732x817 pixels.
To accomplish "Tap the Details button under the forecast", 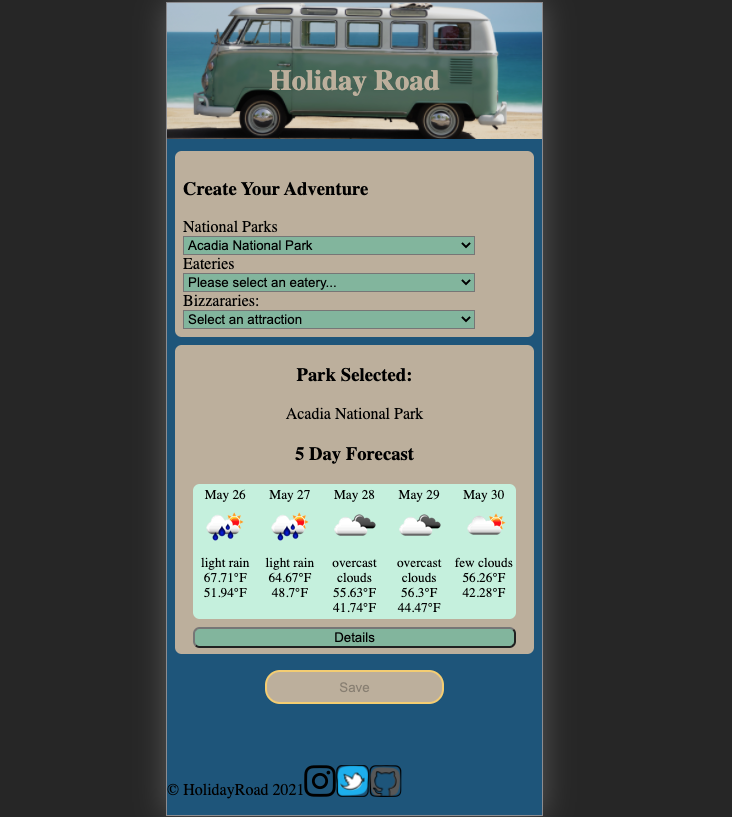I will (x=354, y=637).
